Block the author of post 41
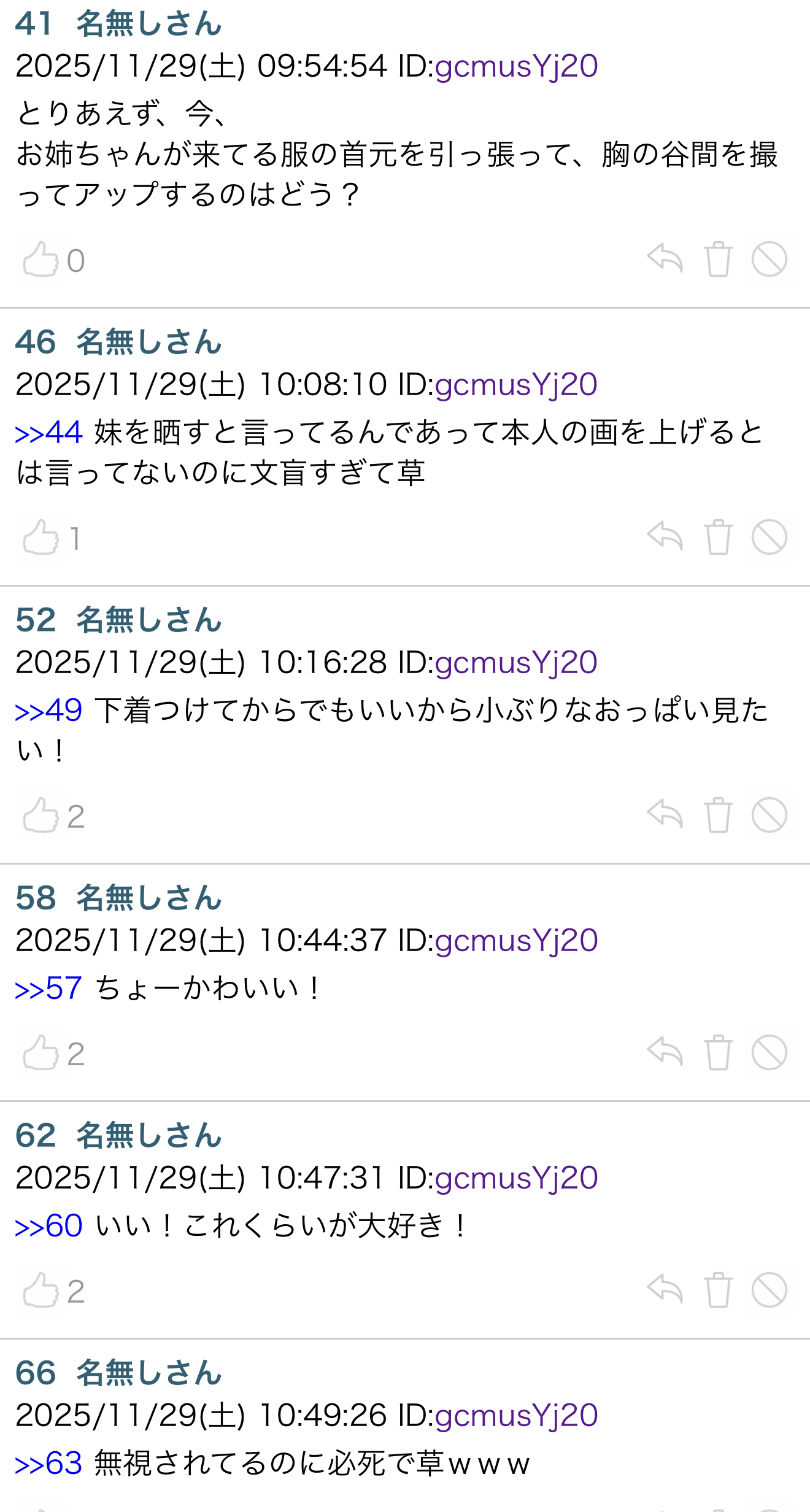The image size is (810, 1512). tap(769, 259)
